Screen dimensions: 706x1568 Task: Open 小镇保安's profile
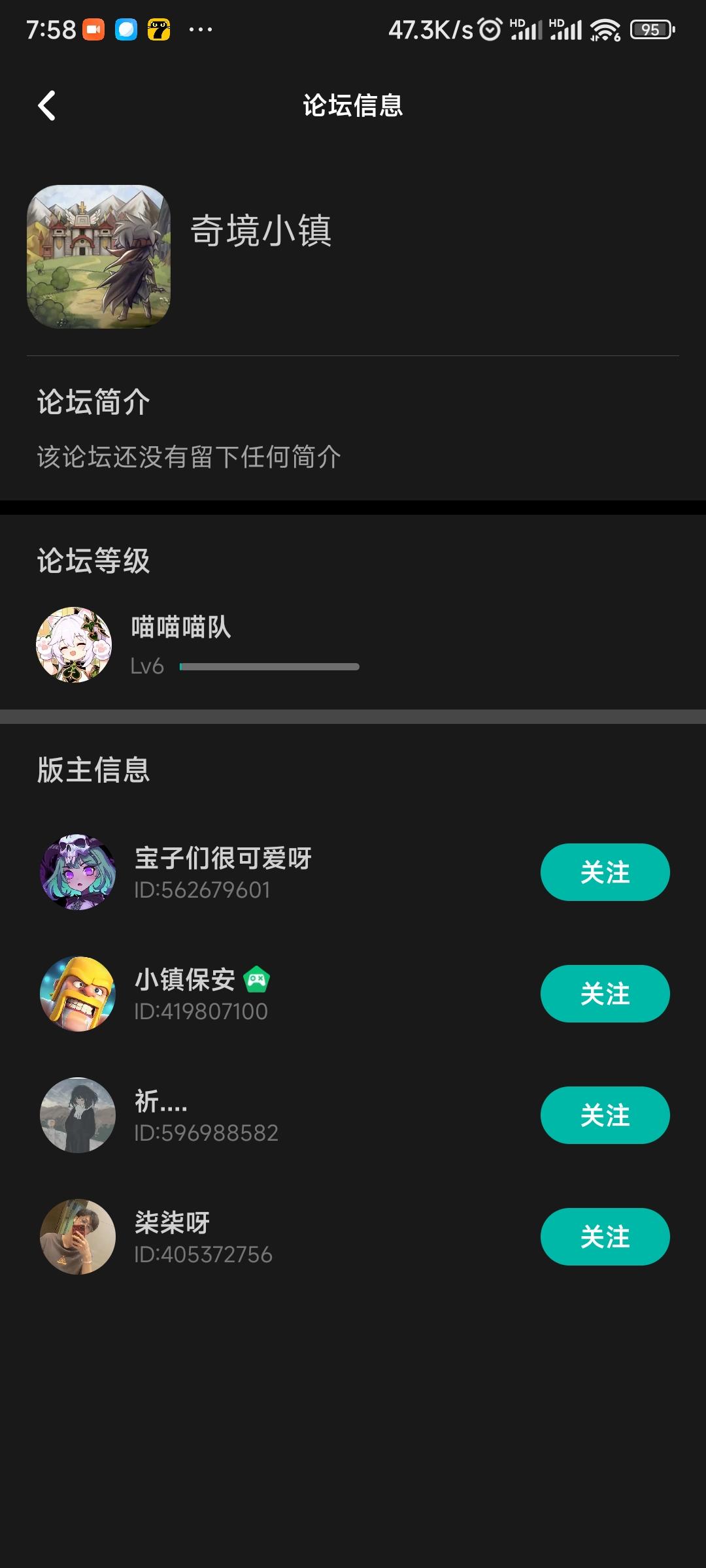[78, 994]
